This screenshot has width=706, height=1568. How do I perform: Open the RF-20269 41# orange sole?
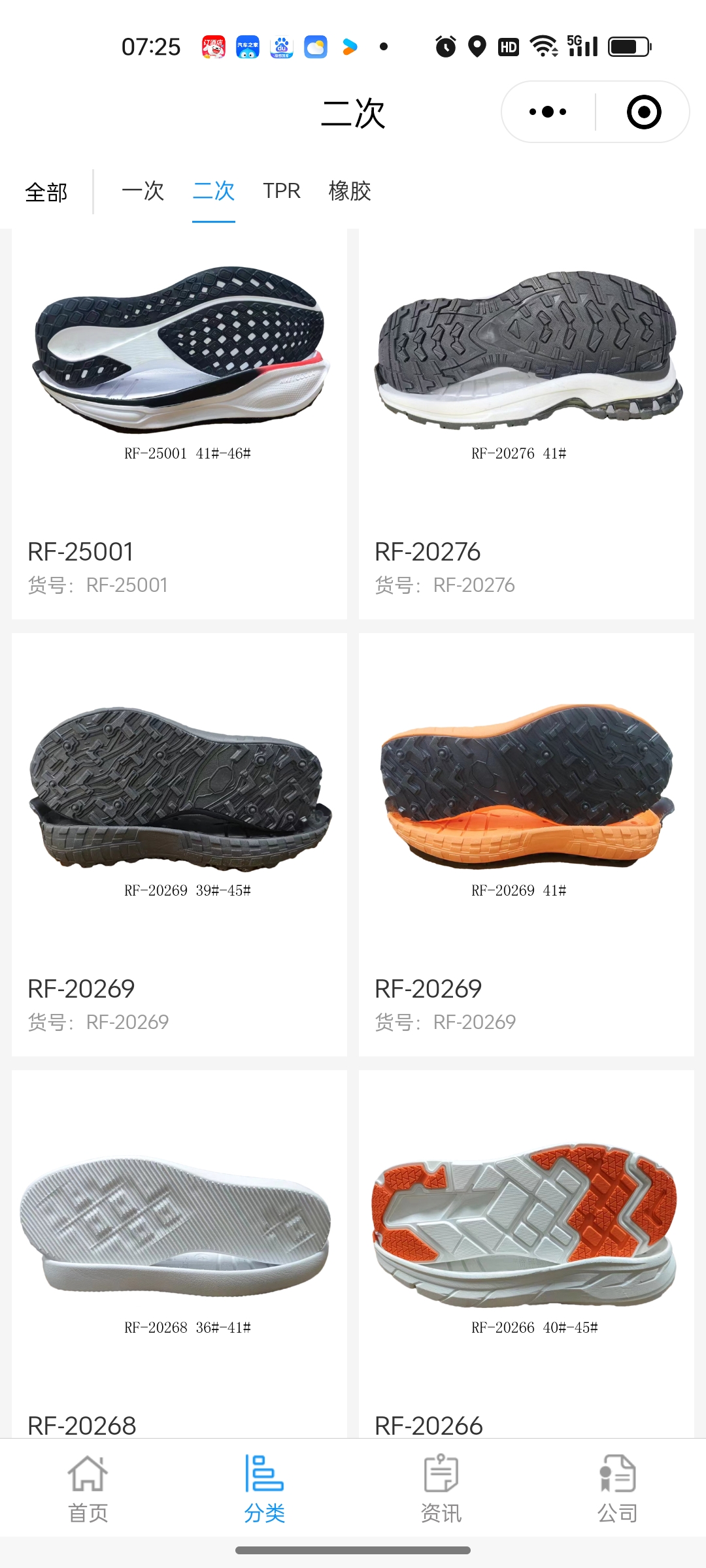(x=526, y=843)
